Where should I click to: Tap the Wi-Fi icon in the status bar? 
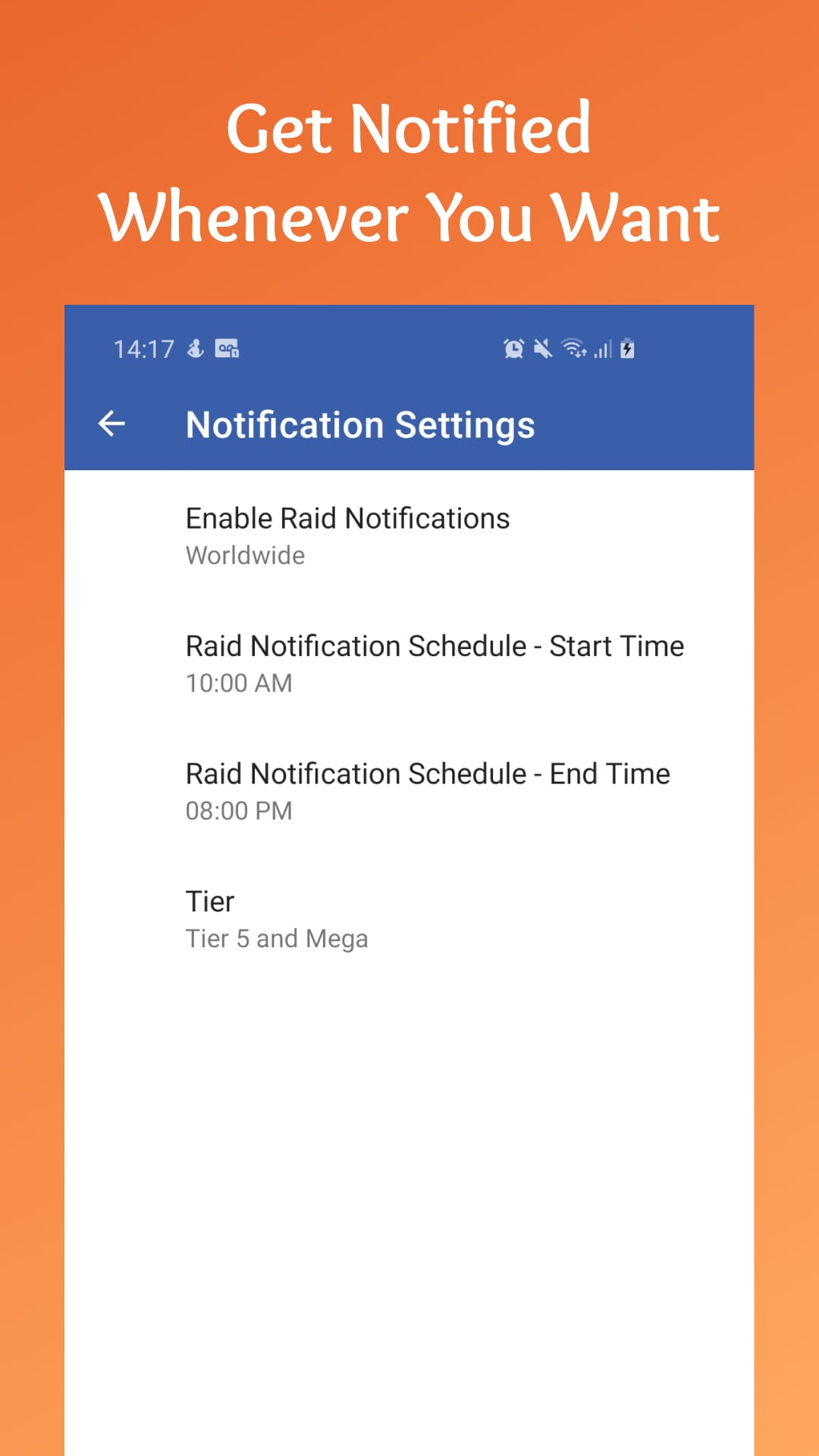point(573,349)
